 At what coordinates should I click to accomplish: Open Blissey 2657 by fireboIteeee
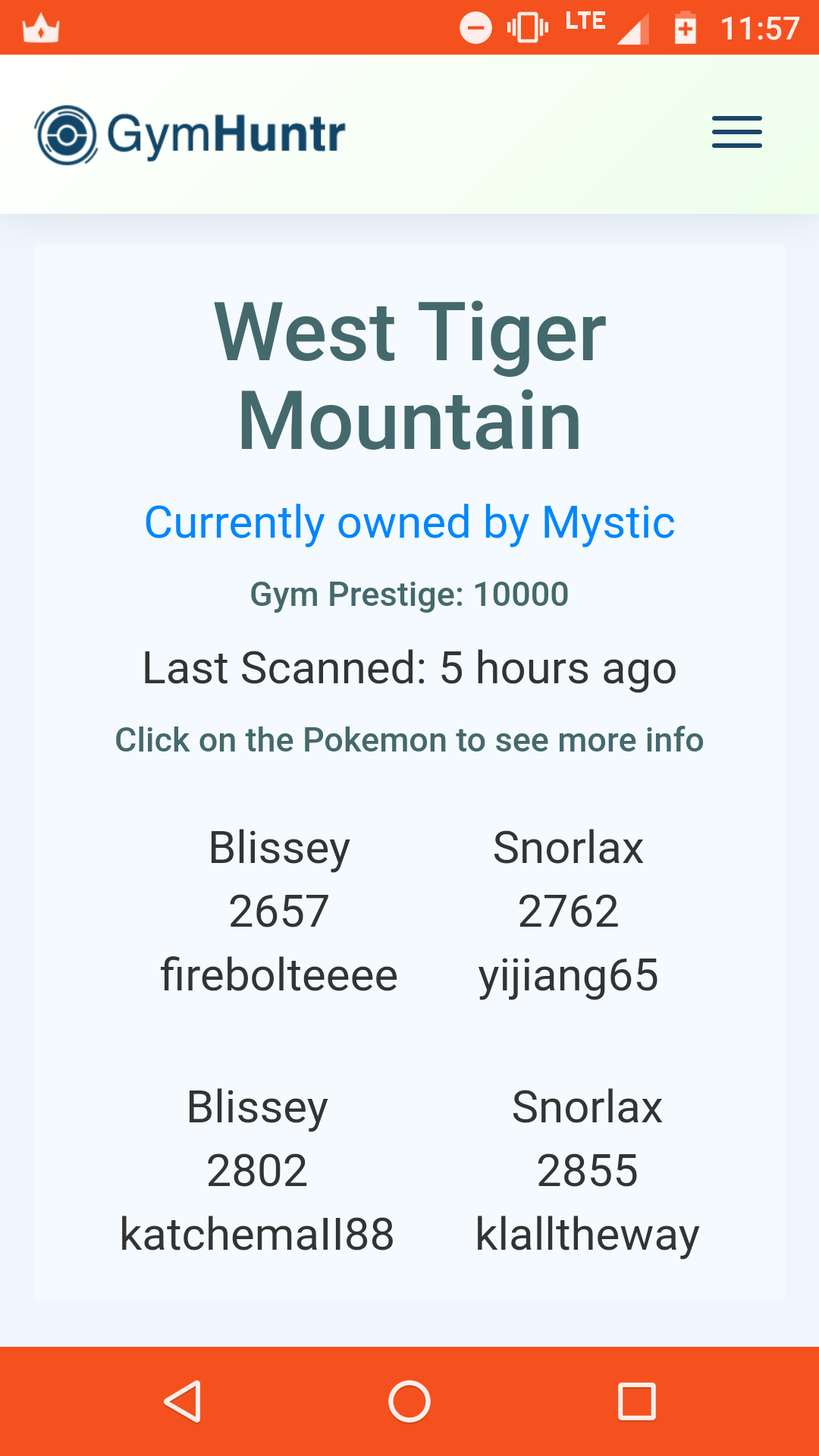[279, 911]
